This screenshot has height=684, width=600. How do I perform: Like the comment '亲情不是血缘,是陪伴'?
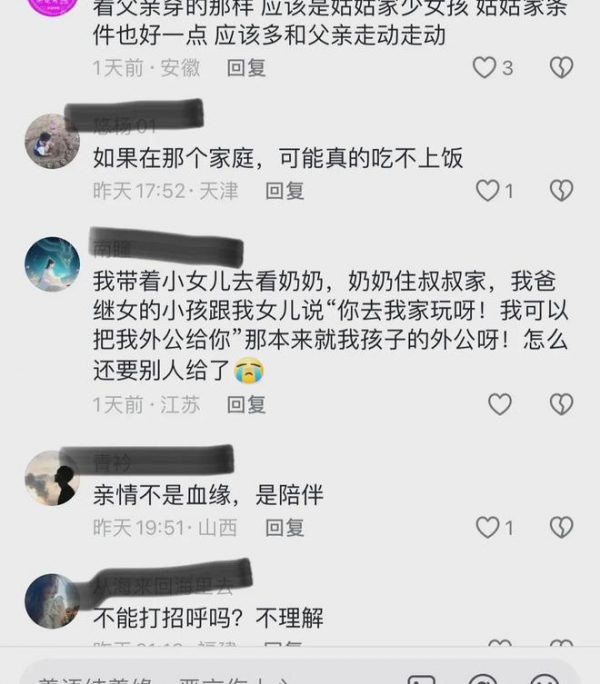pos(487,527)
